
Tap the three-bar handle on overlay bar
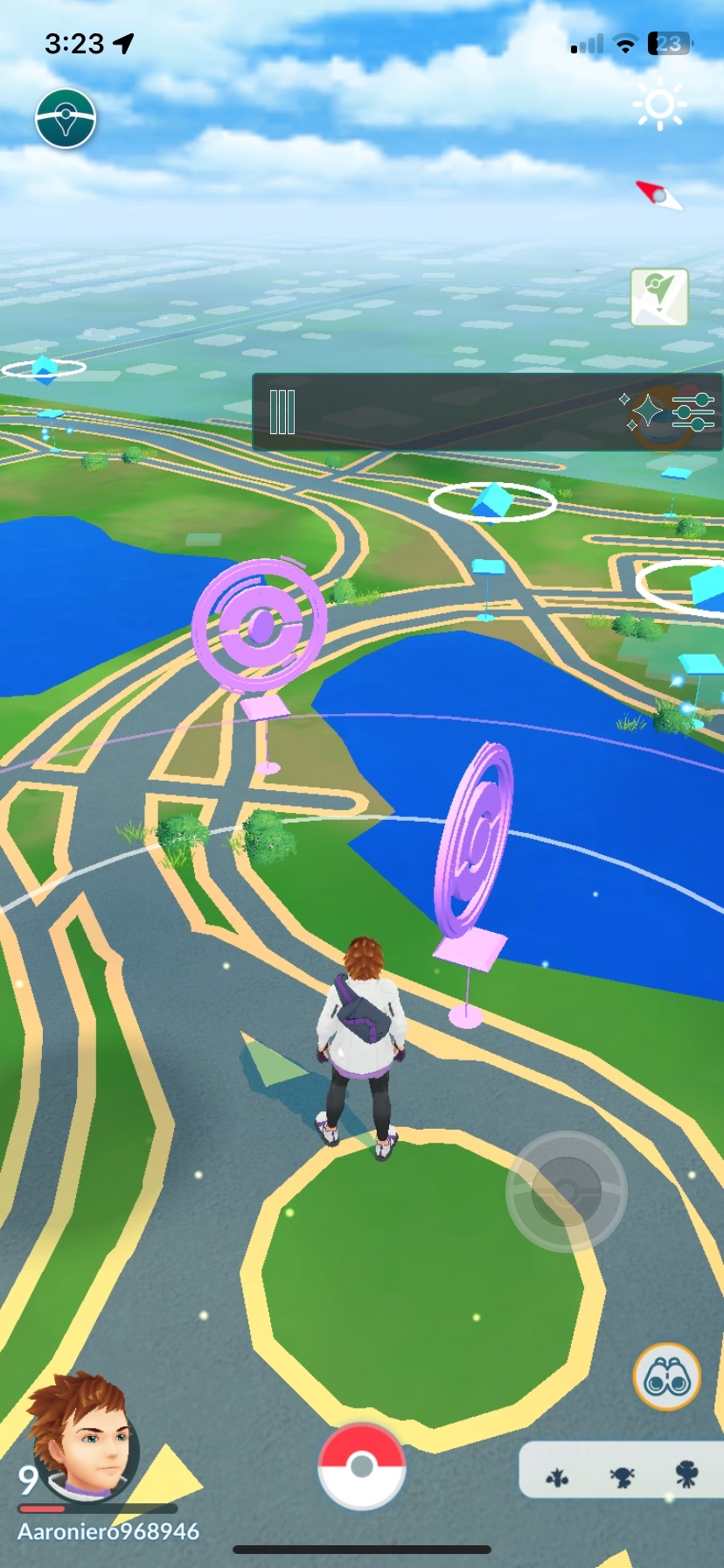pyautogui.click(x=282, y=412)
